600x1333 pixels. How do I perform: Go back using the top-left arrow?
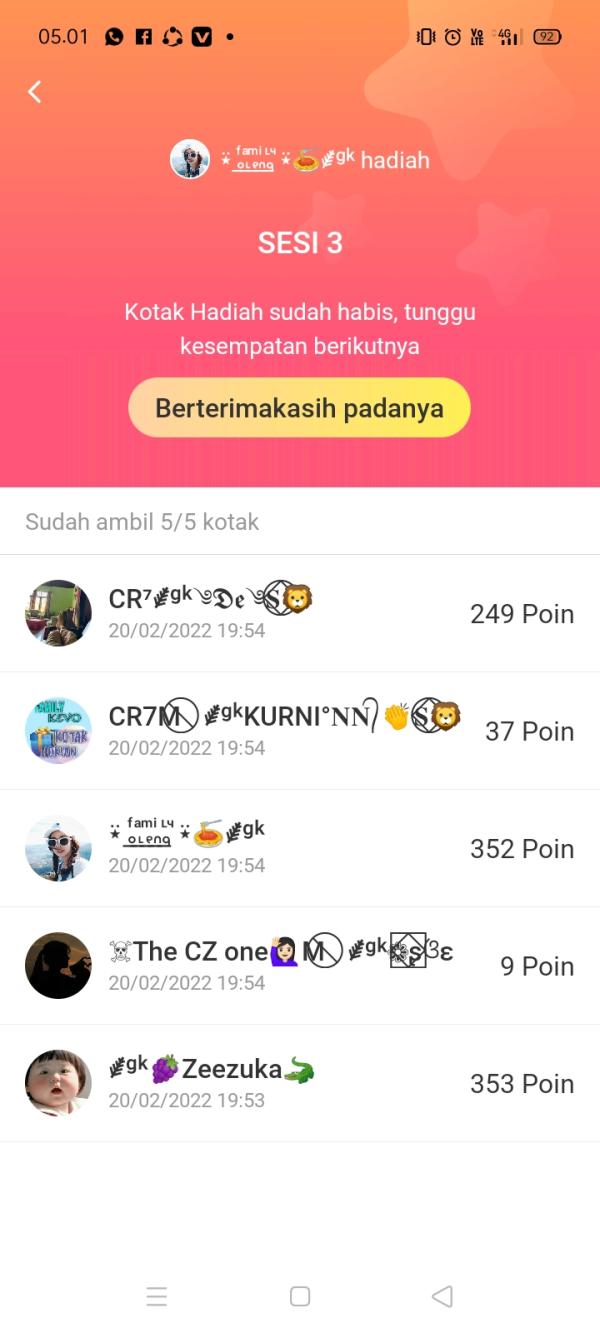click(35, 92)
